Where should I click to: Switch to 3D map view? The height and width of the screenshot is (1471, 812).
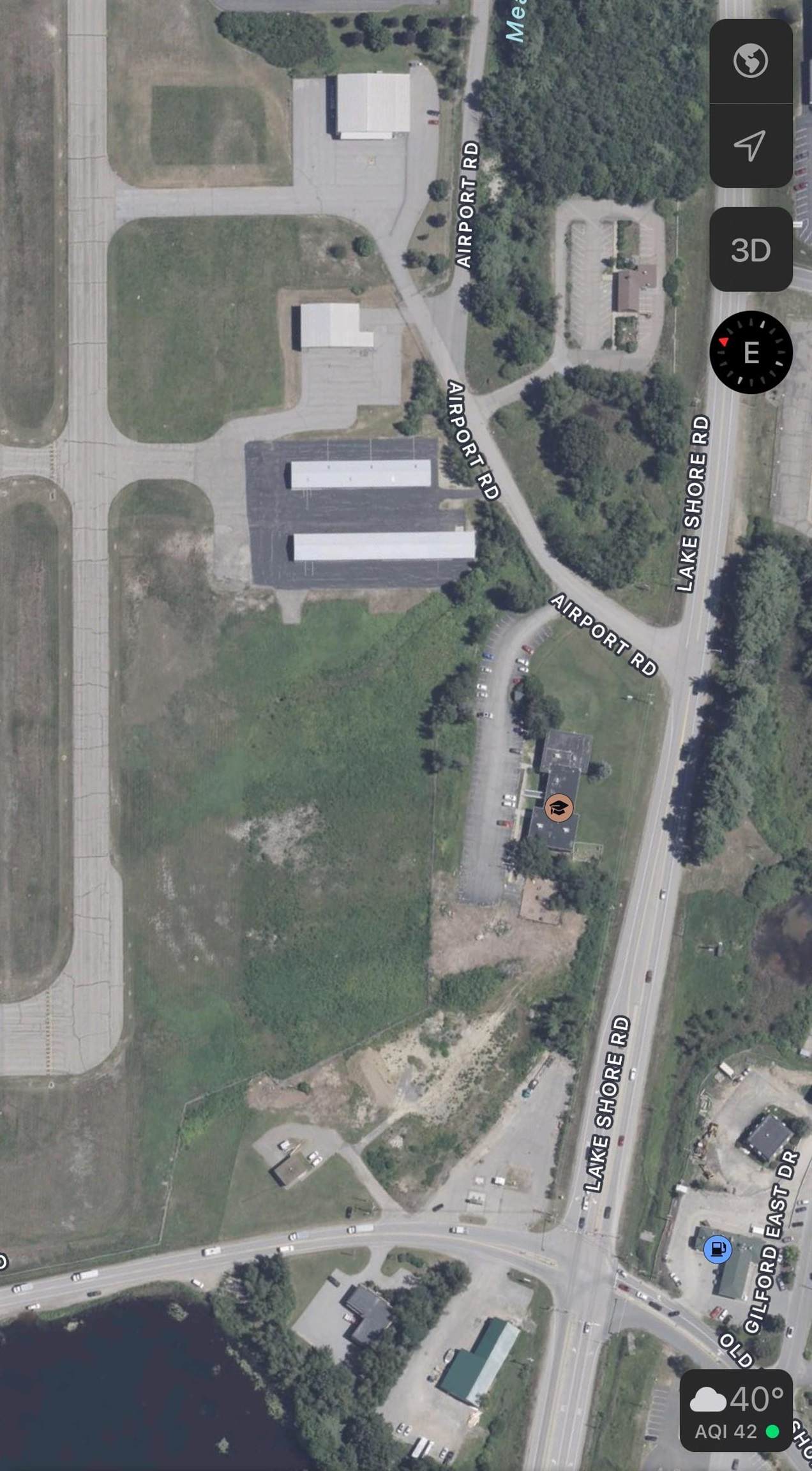[x=751, y=250]
